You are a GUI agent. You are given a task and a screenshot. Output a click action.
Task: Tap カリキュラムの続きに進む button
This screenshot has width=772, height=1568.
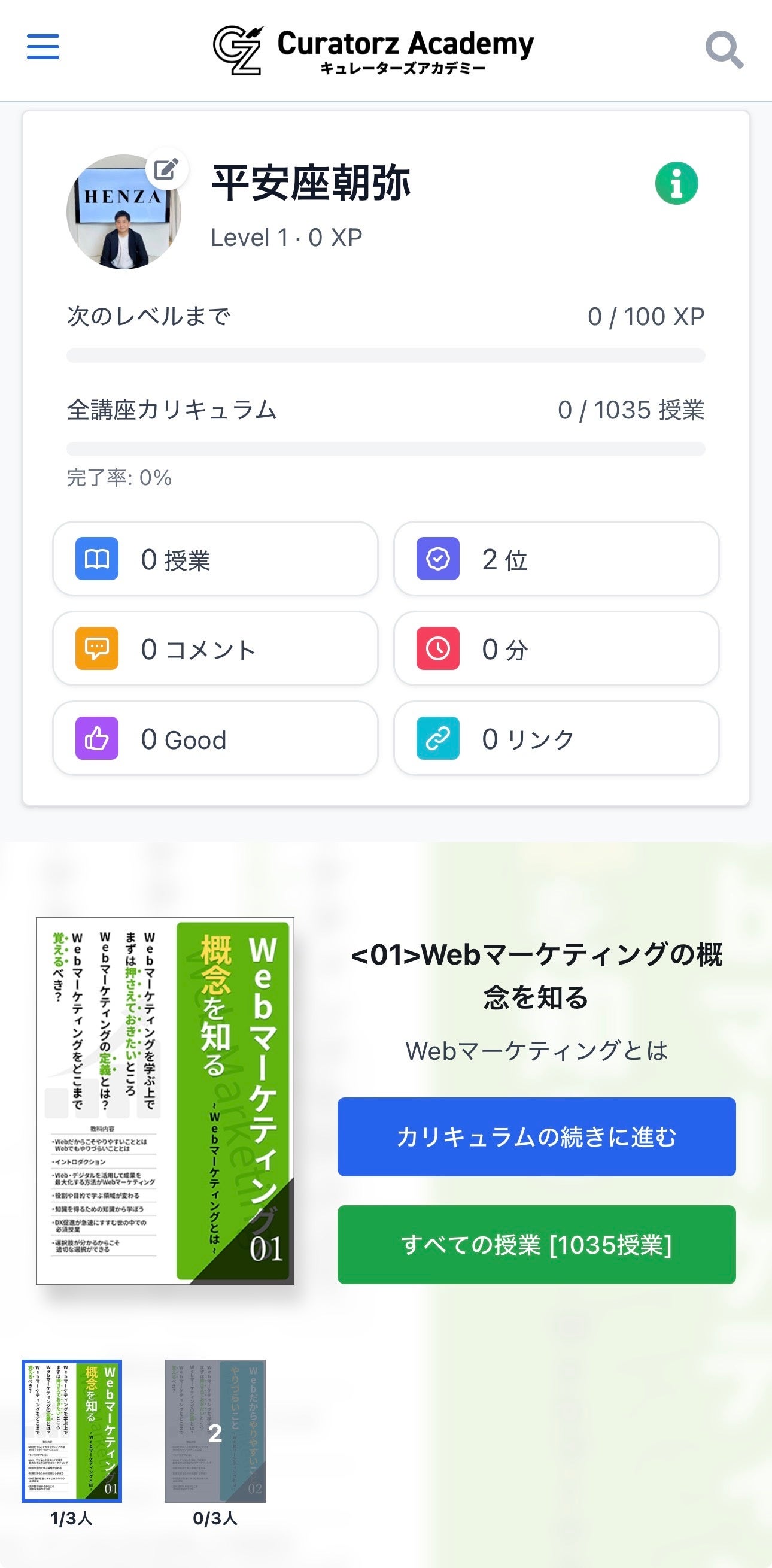[x=536, y=1136]
